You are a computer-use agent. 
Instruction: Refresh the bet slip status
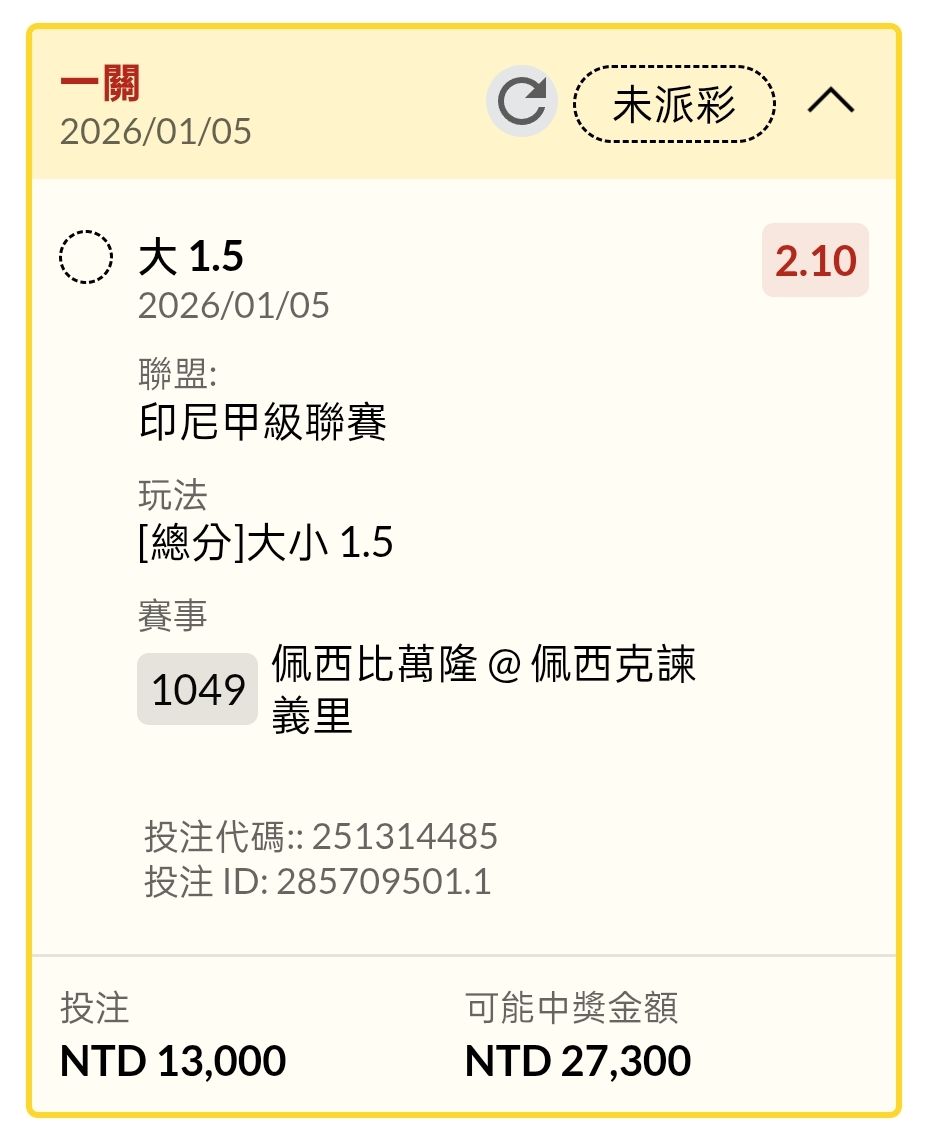pyautogui.click(x=521, y=102)
